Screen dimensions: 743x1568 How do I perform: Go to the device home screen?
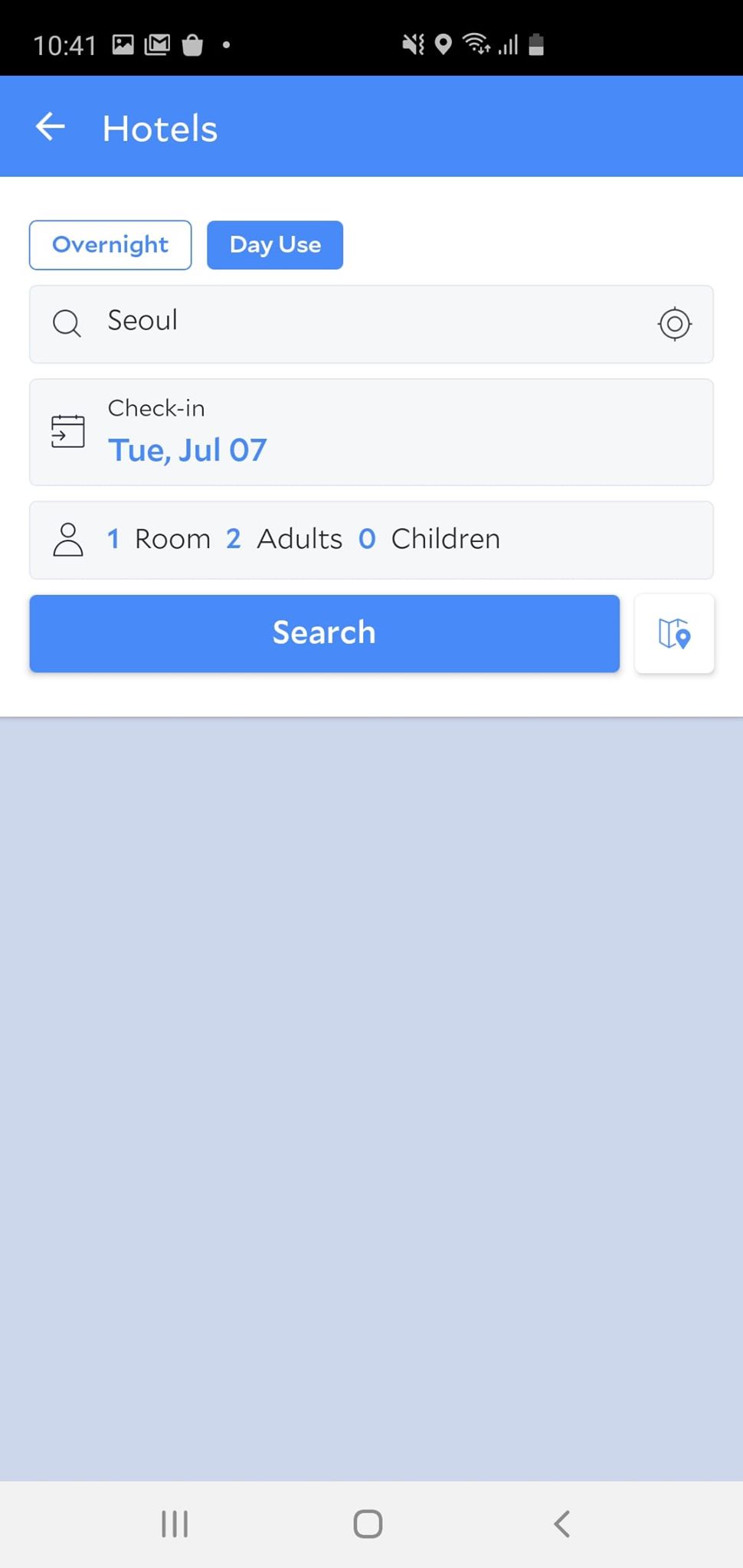pos(368,1524)
